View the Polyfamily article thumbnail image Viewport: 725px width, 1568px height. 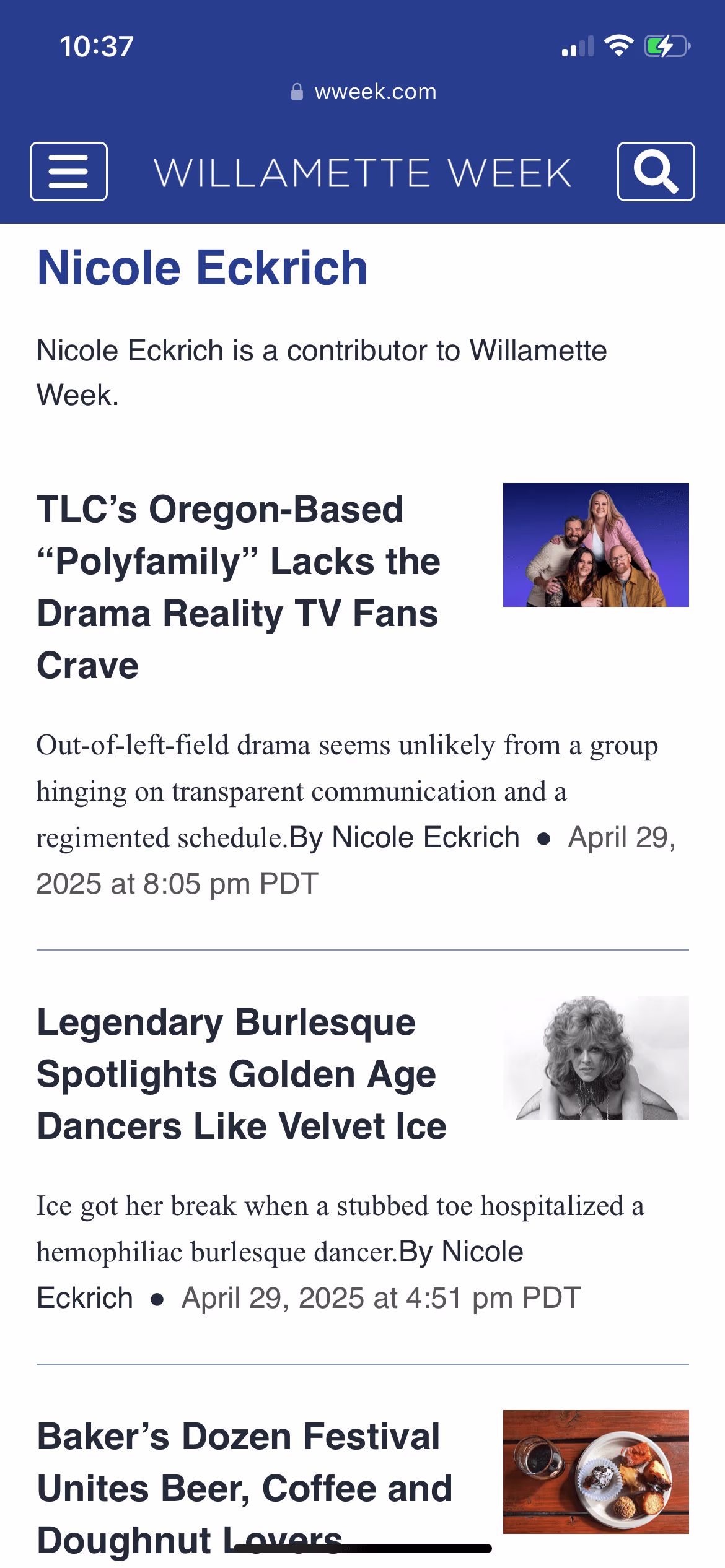pos(595,545)
